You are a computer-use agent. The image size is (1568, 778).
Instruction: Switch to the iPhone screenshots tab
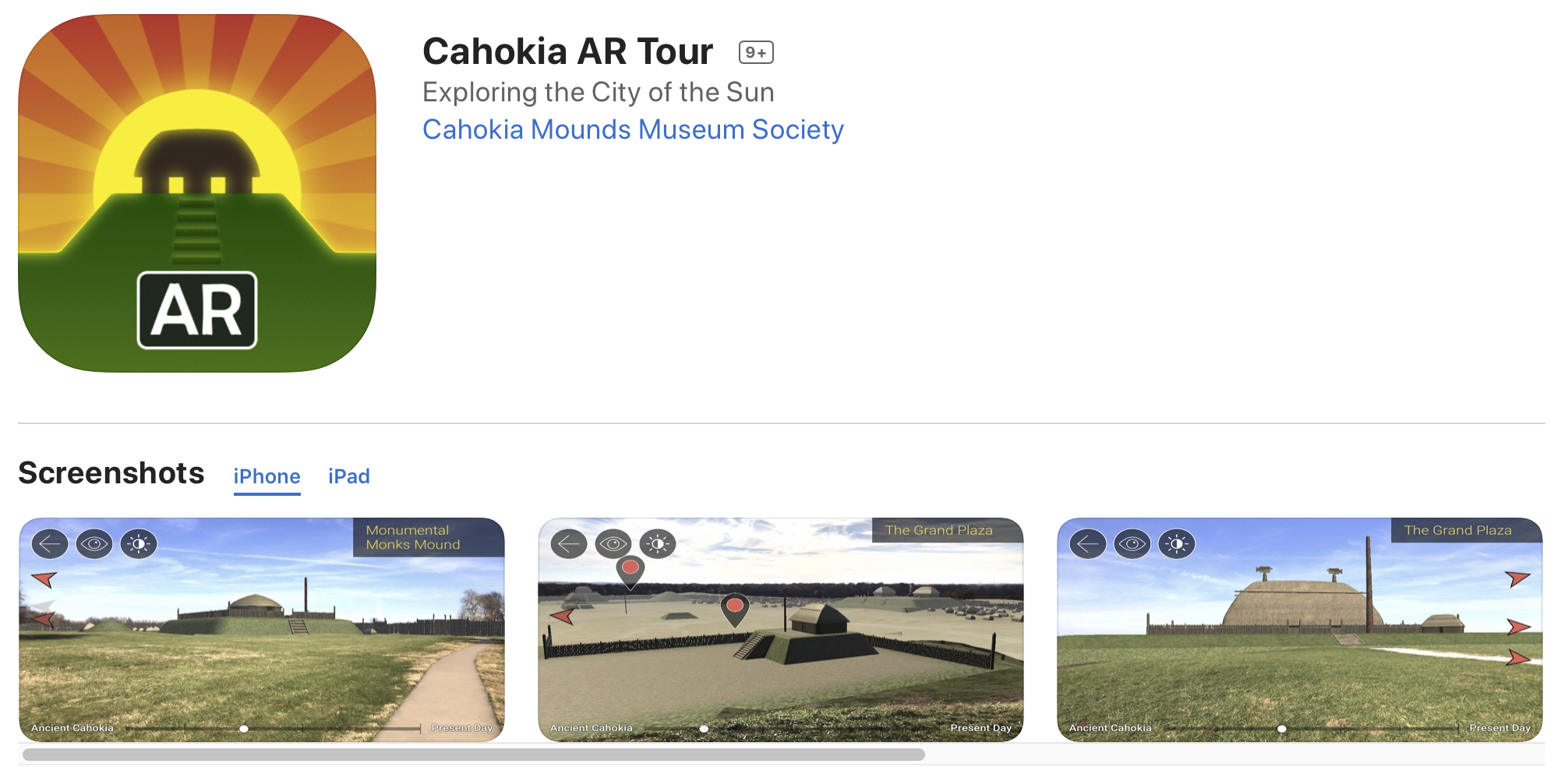point(267,476)
